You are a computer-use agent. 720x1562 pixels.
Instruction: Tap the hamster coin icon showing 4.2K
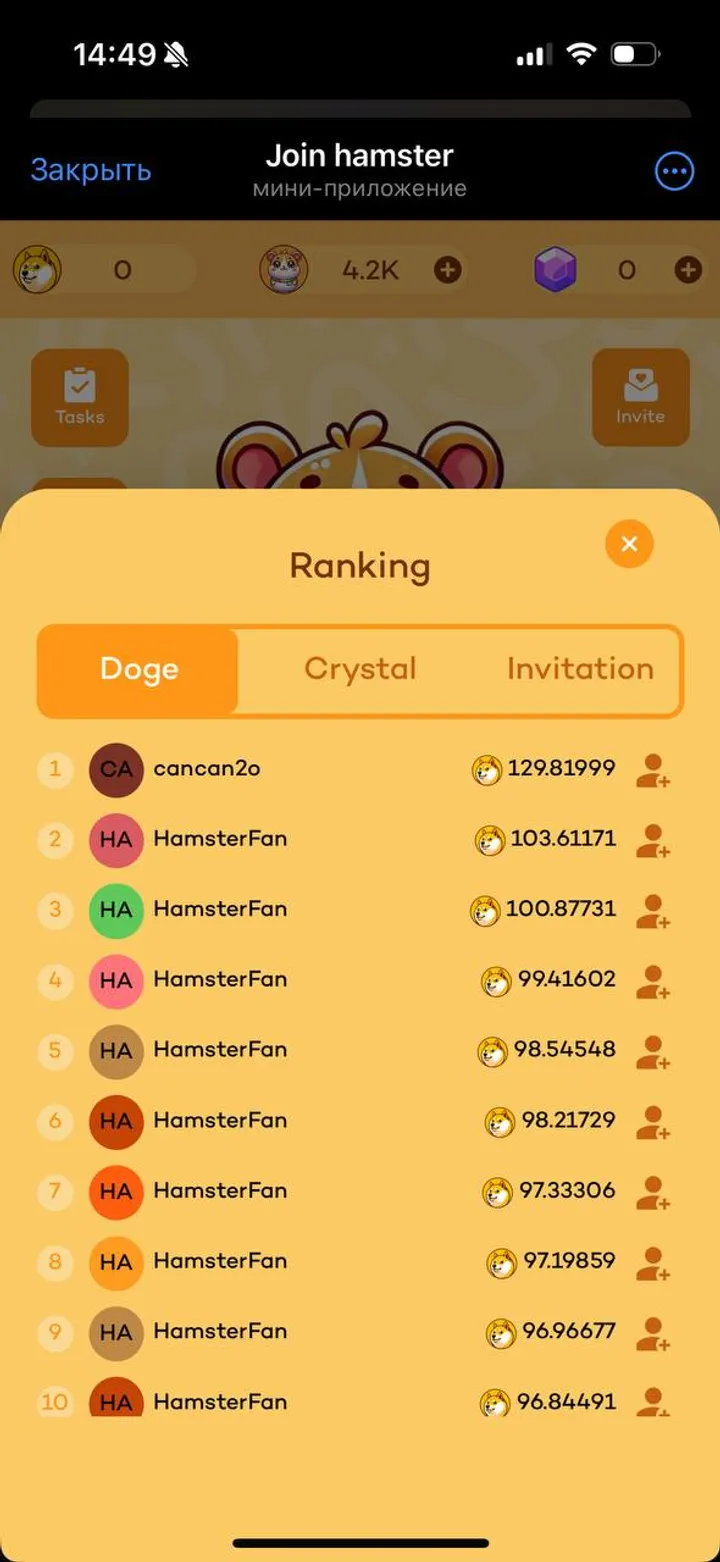[283, 270]
